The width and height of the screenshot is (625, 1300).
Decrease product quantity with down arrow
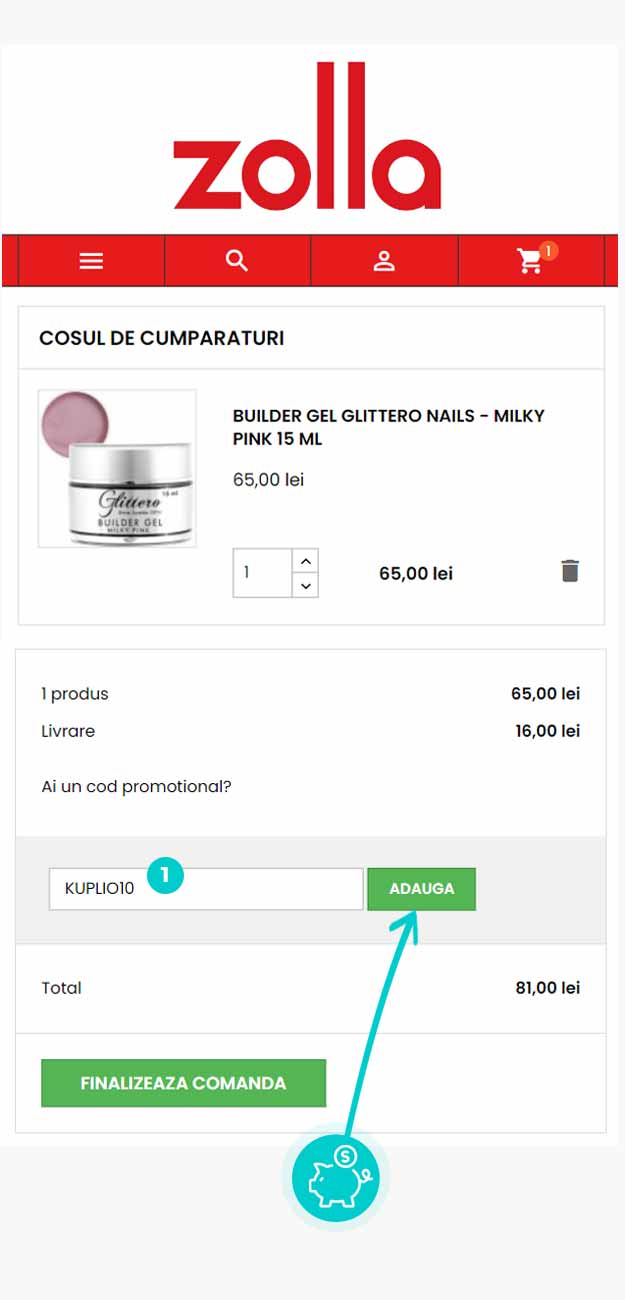(306, 586)
